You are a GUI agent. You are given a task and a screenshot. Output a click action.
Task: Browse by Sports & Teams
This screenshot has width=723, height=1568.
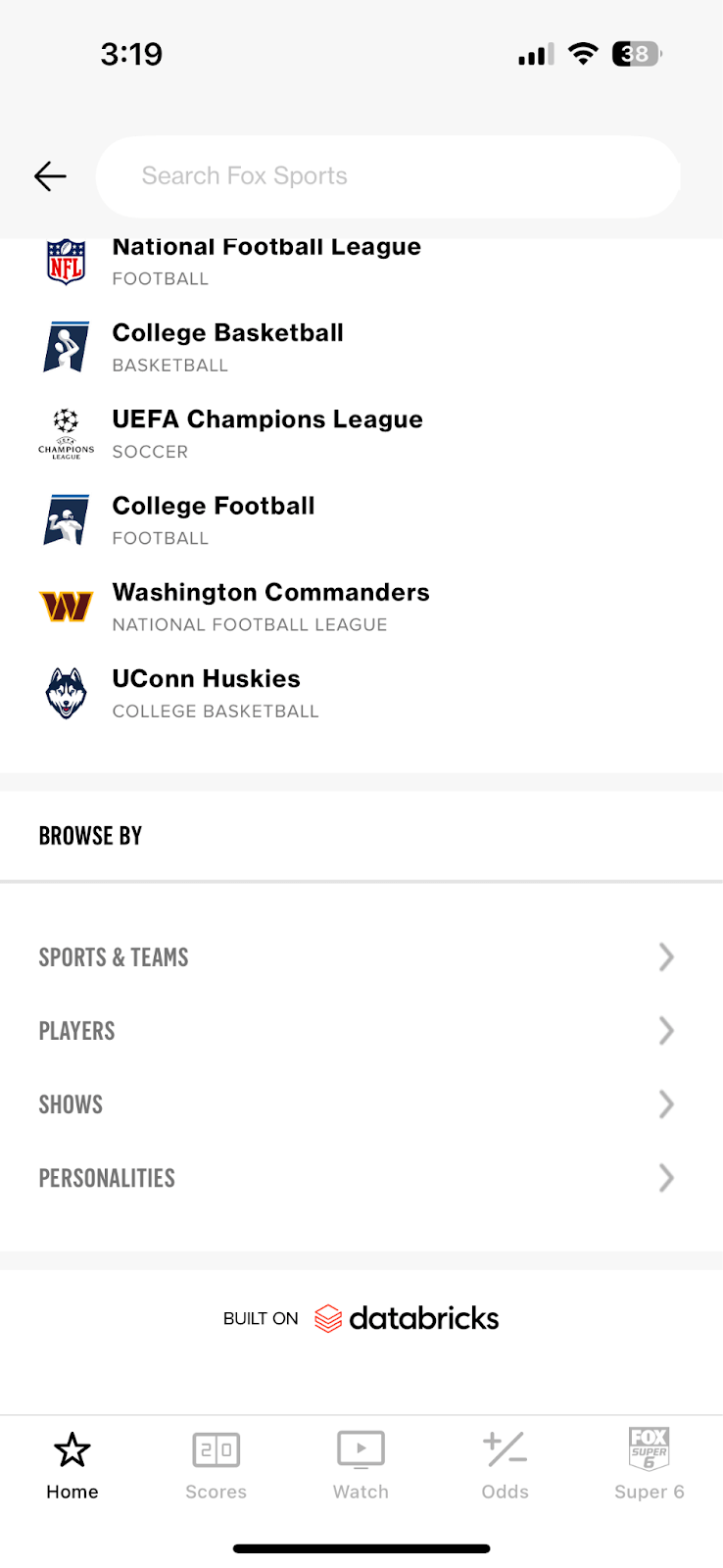point(359,957)
